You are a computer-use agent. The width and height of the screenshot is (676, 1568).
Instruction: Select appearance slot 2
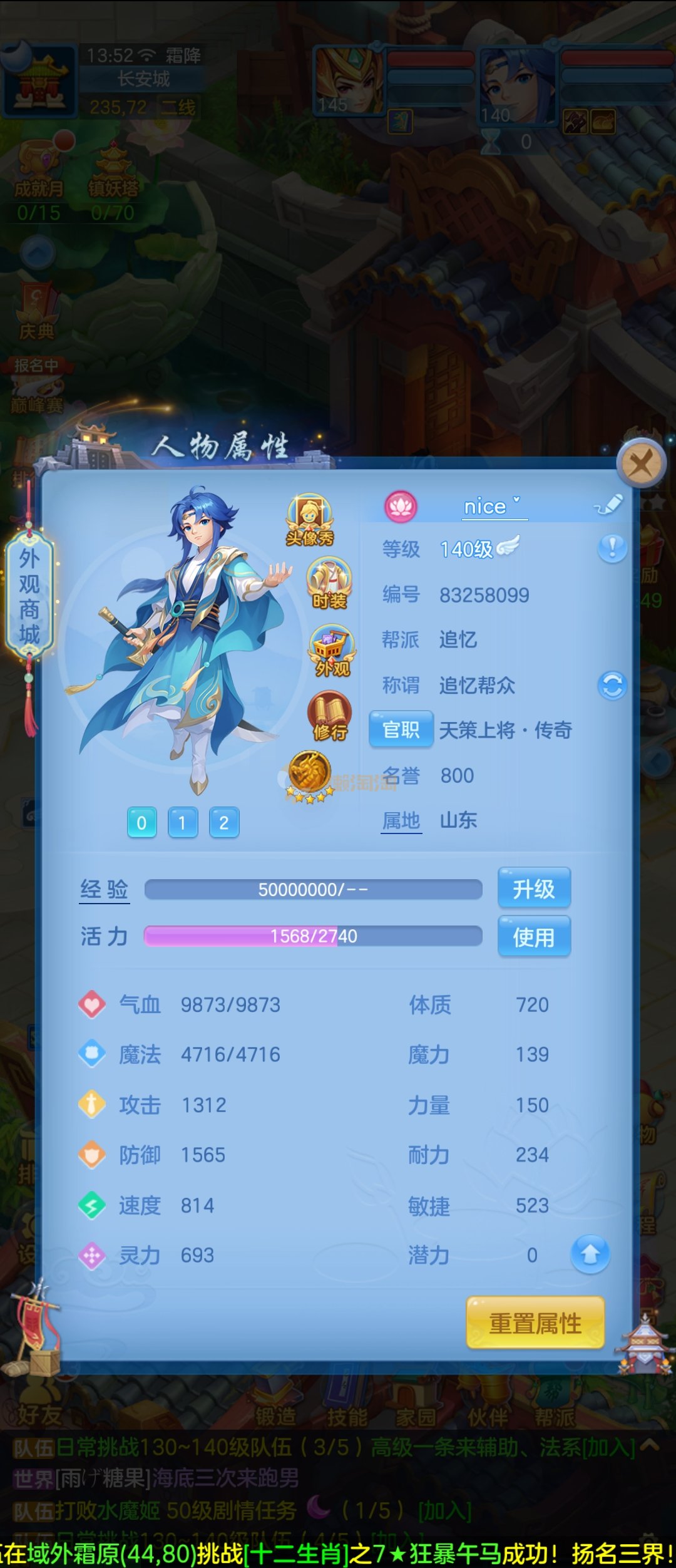(x=223, y=822)
